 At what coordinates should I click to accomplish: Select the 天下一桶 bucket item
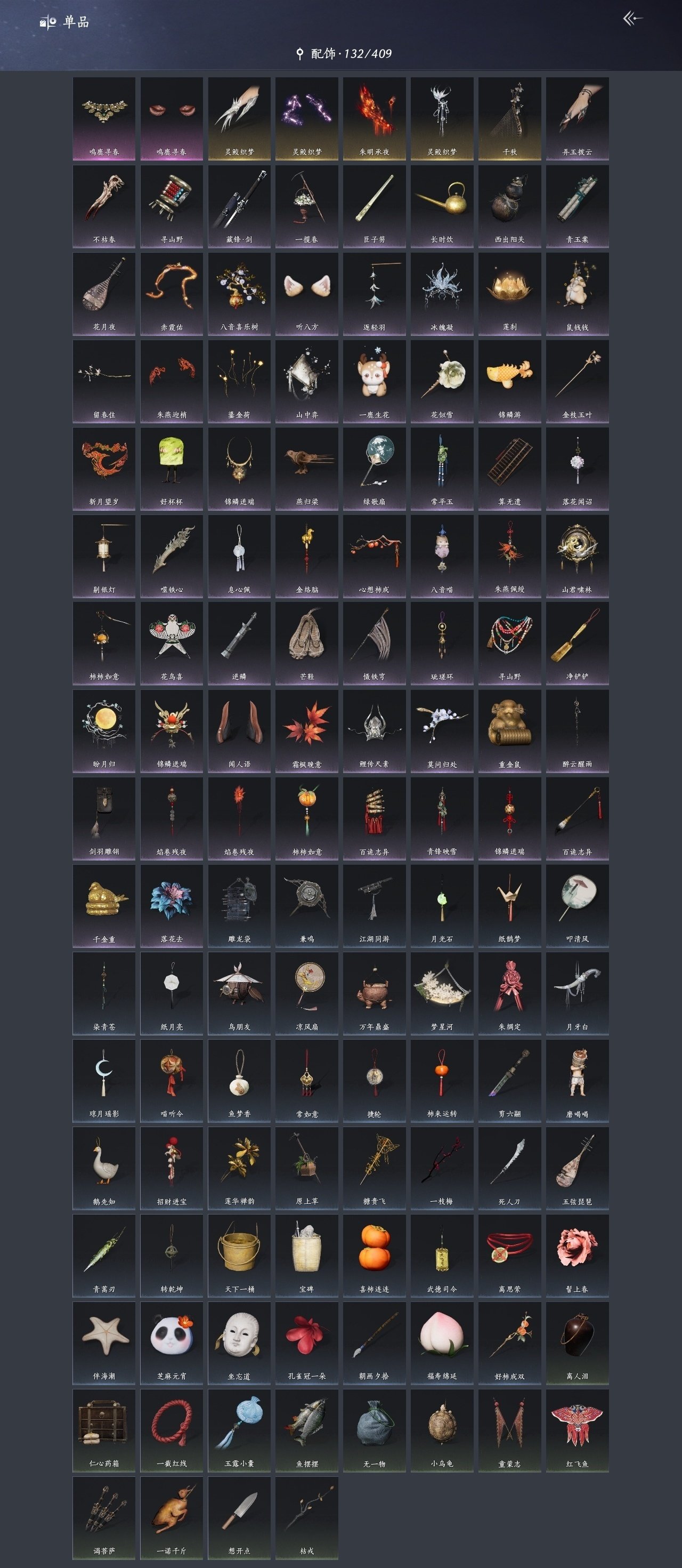pyautogui.click(x=239, y=1256)
